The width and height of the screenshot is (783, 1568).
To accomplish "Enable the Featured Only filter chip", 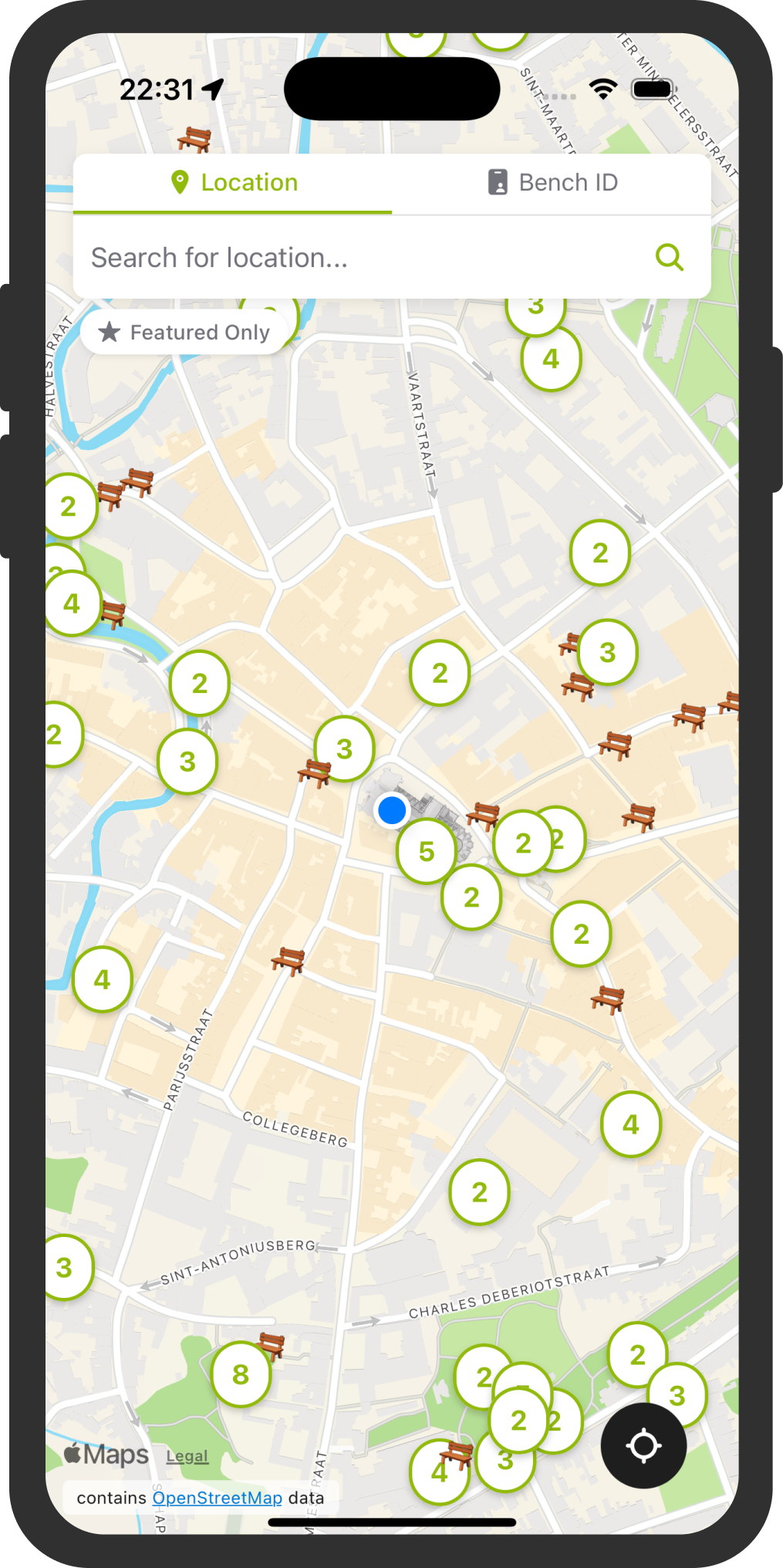I will [x=184, y=333].
